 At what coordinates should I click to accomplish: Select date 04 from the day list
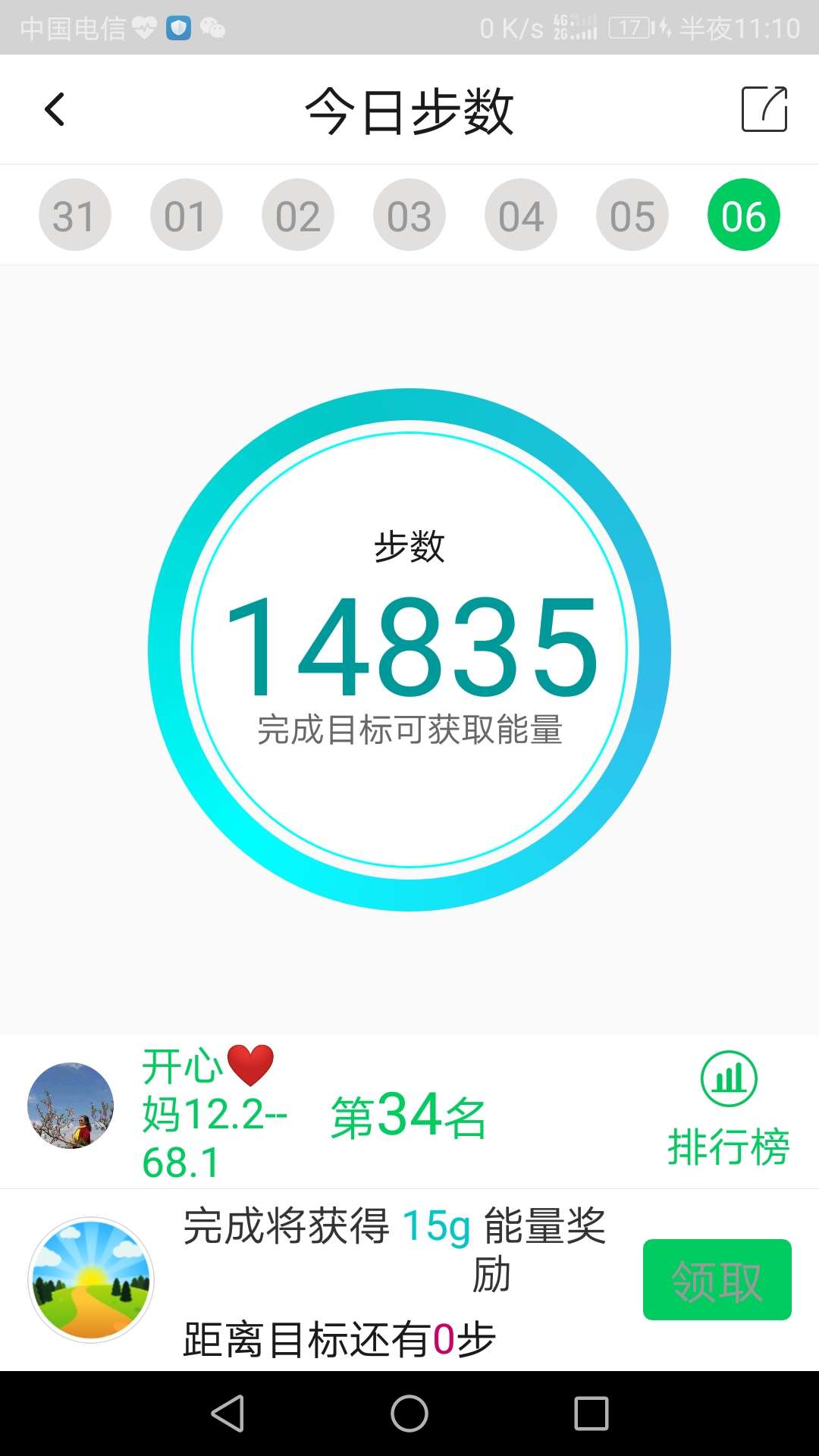[521, 215]
